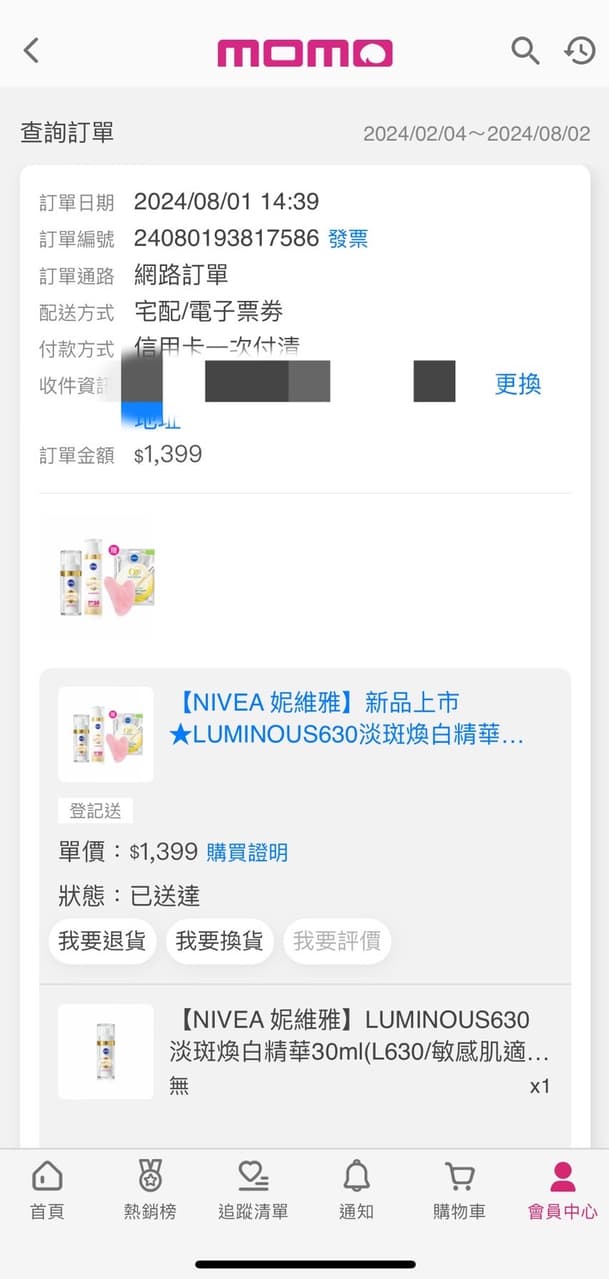This screenshot has height=1279, width=609.
Task: Open the 發票 invoice link
Action: (348, 238)
